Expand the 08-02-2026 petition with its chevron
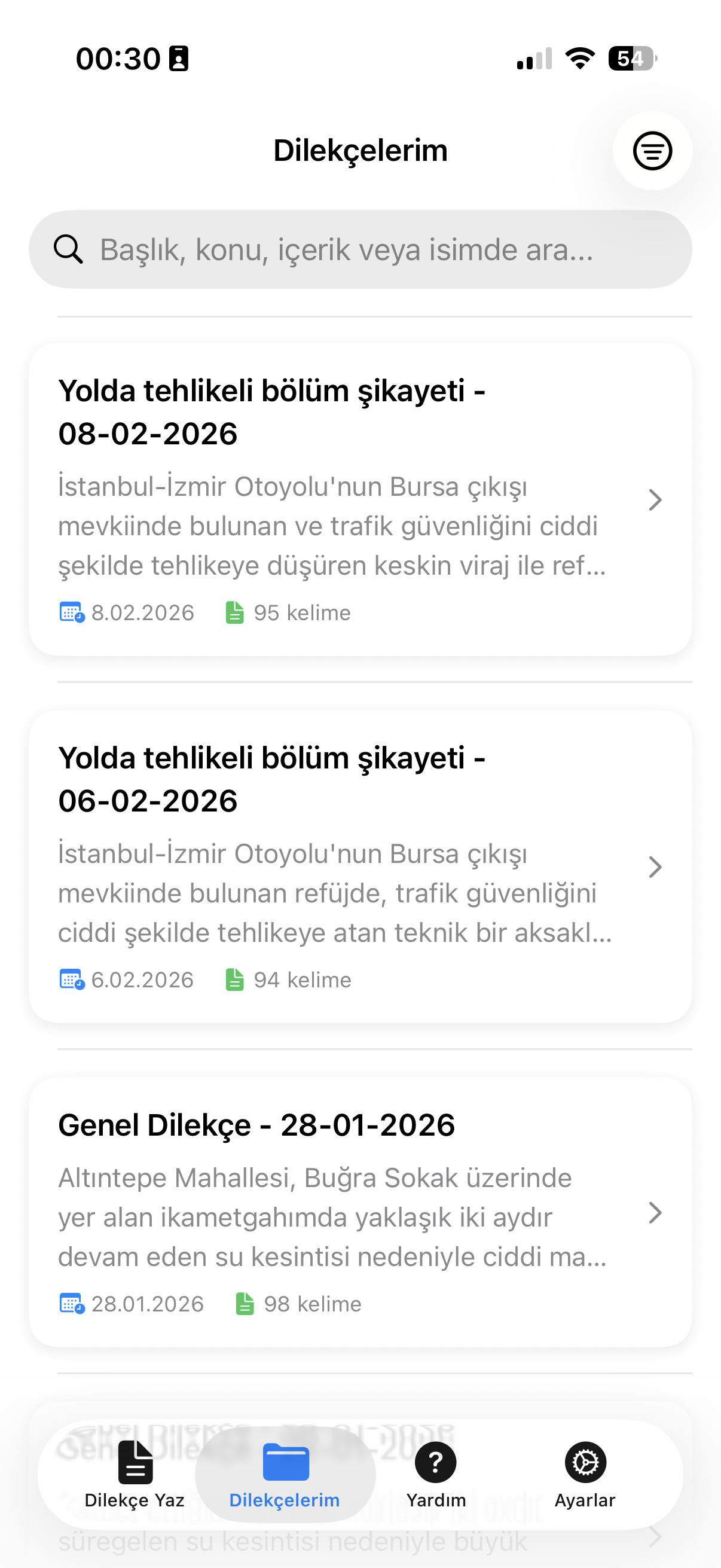This screenshot has width=721, height=1568. pos(655,500)
